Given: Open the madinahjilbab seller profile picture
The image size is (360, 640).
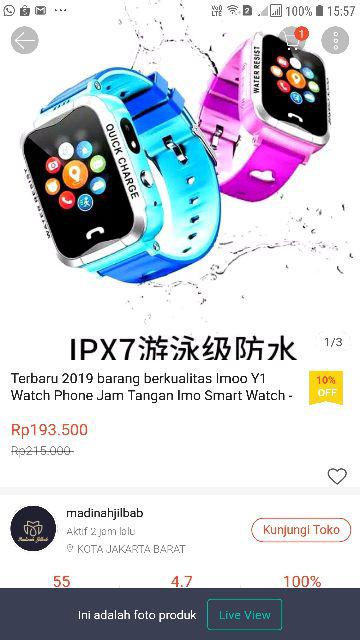Looking at the screenshot, I should (x=33, y=529).
